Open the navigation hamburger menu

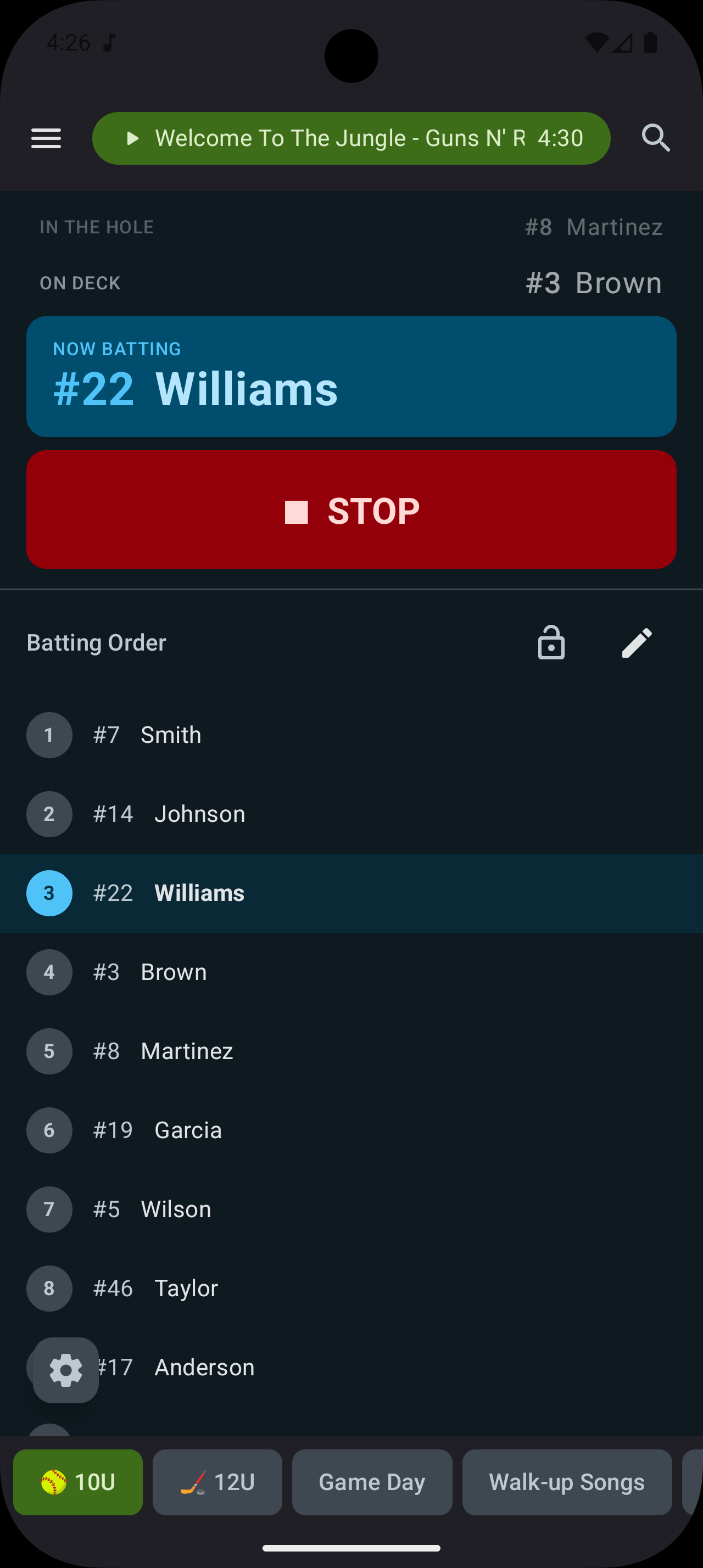(x=46, y=138)
